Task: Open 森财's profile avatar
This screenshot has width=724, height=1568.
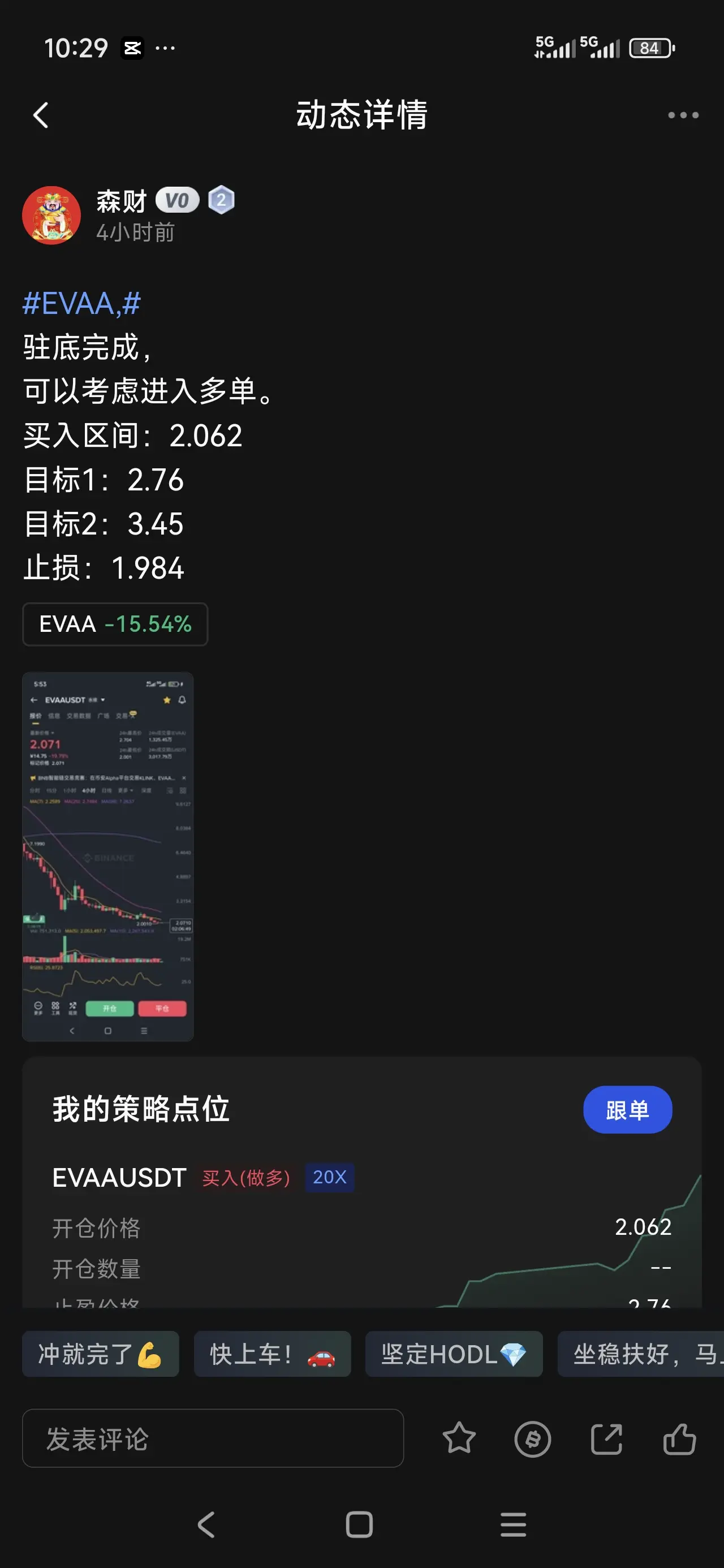Action: pos(52,216)
